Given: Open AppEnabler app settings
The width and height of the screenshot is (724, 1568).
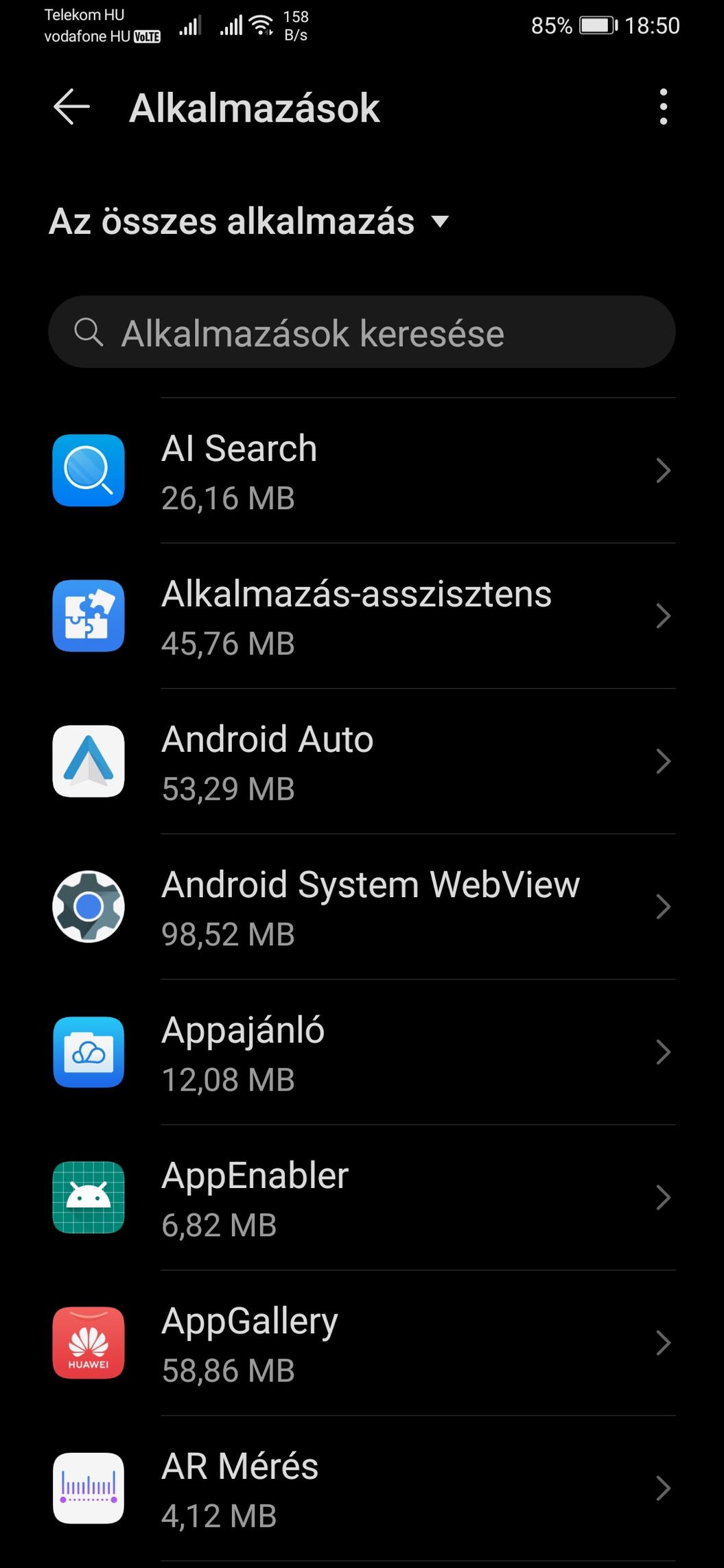Looking at the screenshot, I should pyautogui.click(x=362, y=1198).
